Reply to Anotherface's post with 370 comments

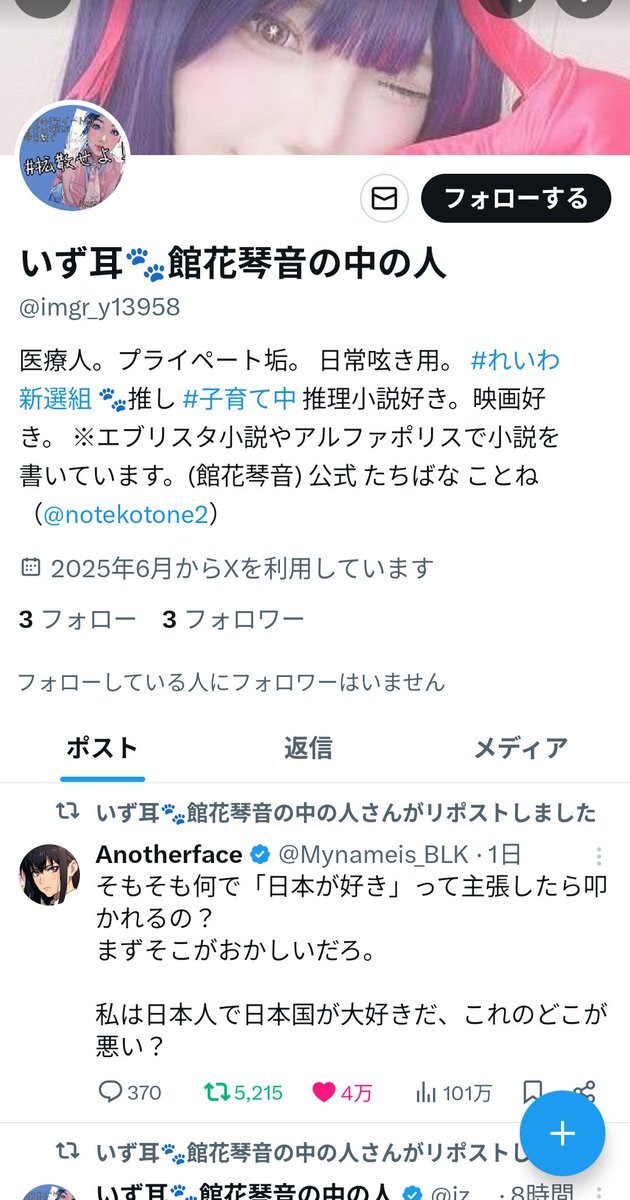pos(129,1092)
